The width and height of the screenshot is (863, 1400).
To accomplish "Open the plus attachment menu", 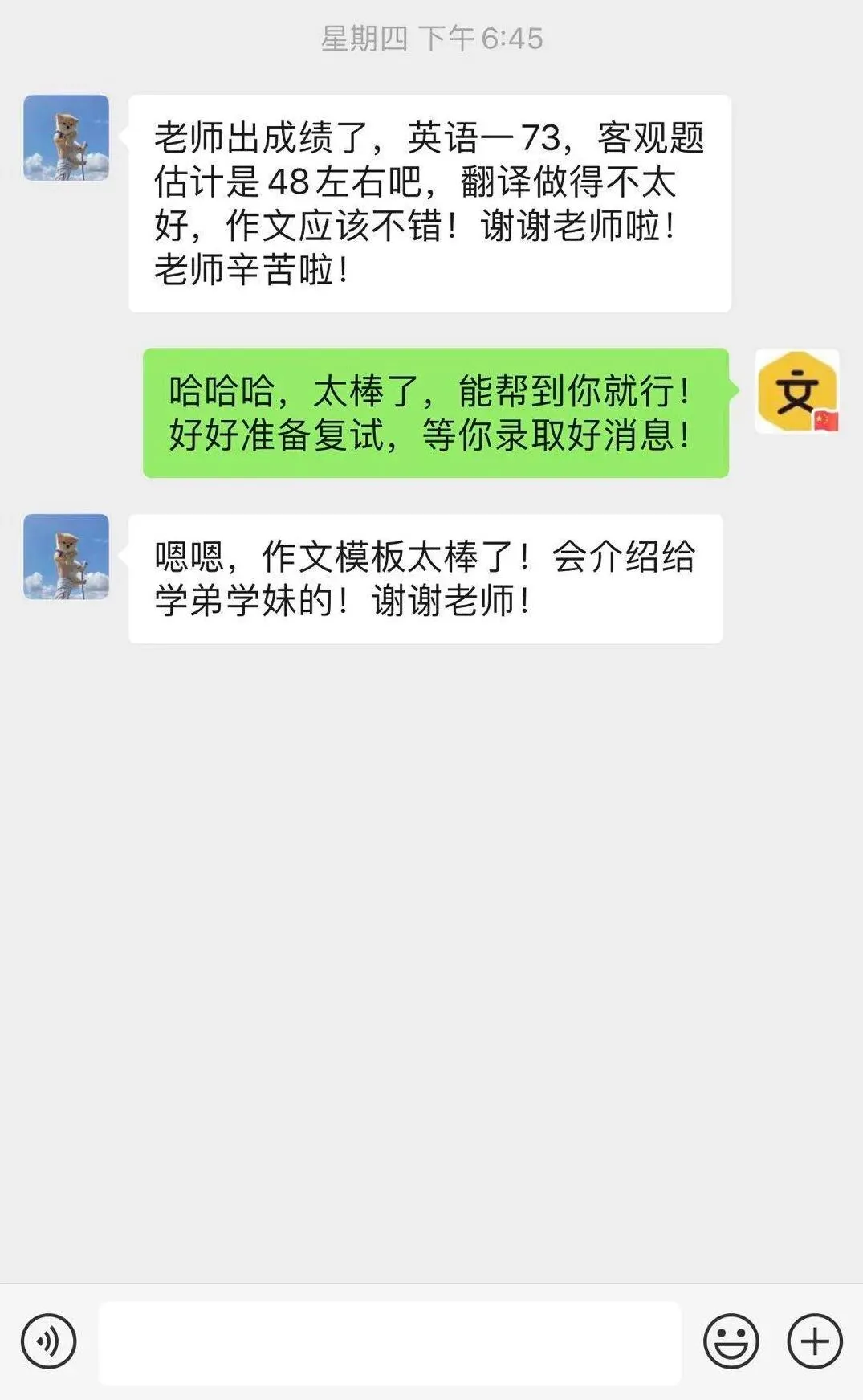I will (x=815, y=1341).
